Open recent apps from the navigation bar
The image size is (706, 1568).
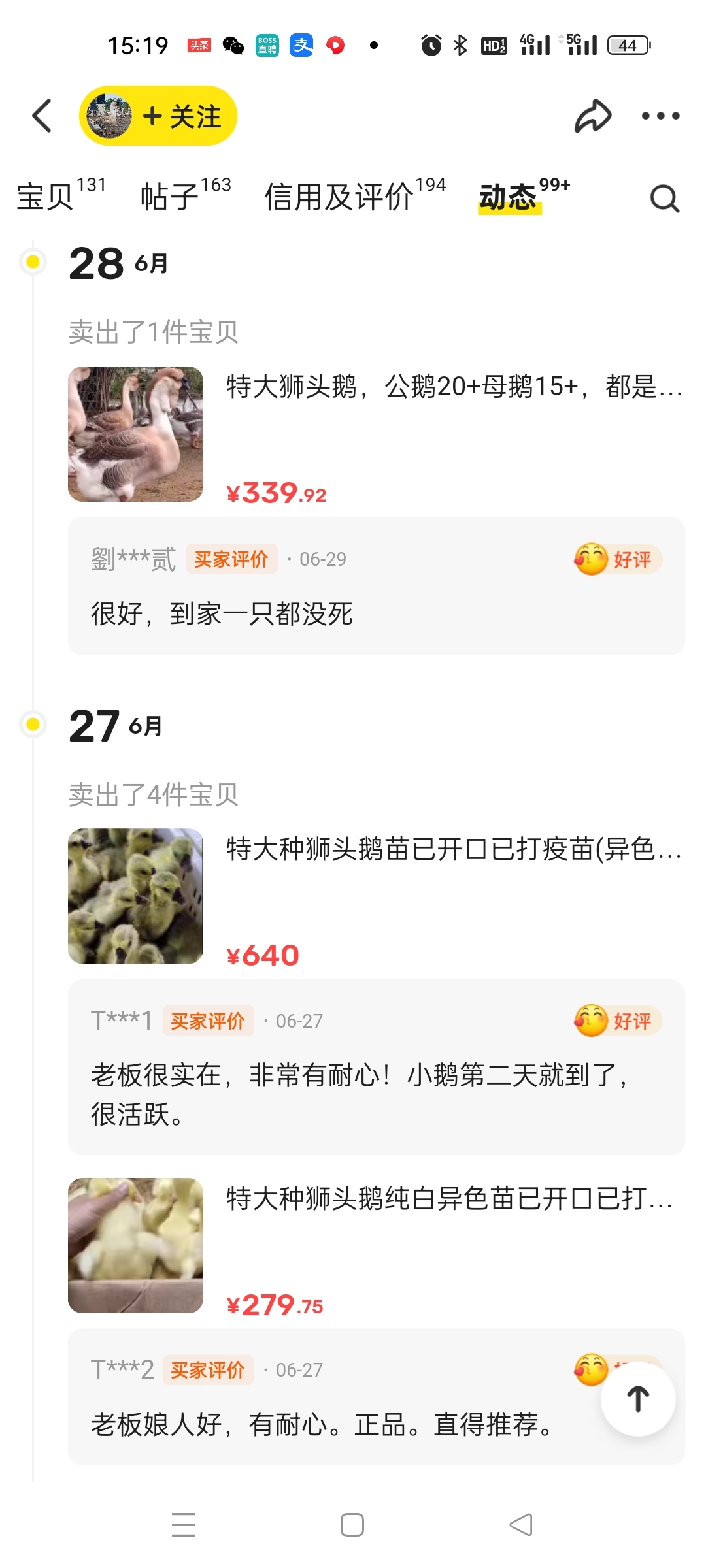[x=184, y=1526]
